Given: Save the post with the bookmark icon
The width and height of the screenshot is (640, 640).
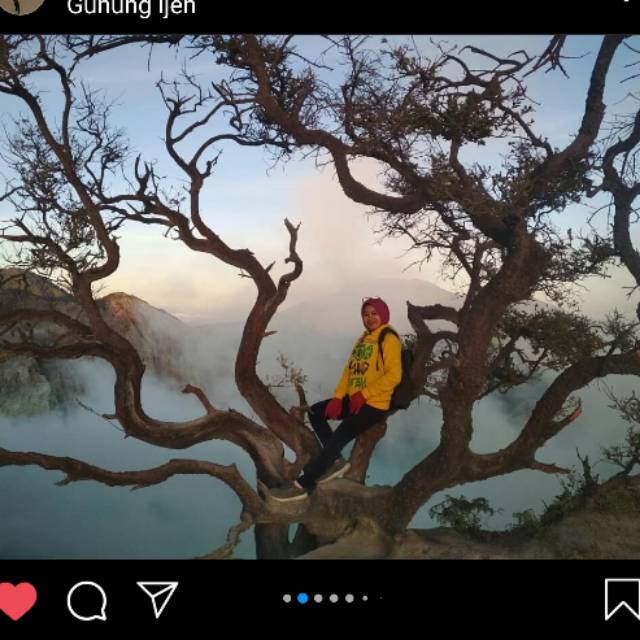Looking at the screenshot, I should pyautogui.click(x=622, y=599).
